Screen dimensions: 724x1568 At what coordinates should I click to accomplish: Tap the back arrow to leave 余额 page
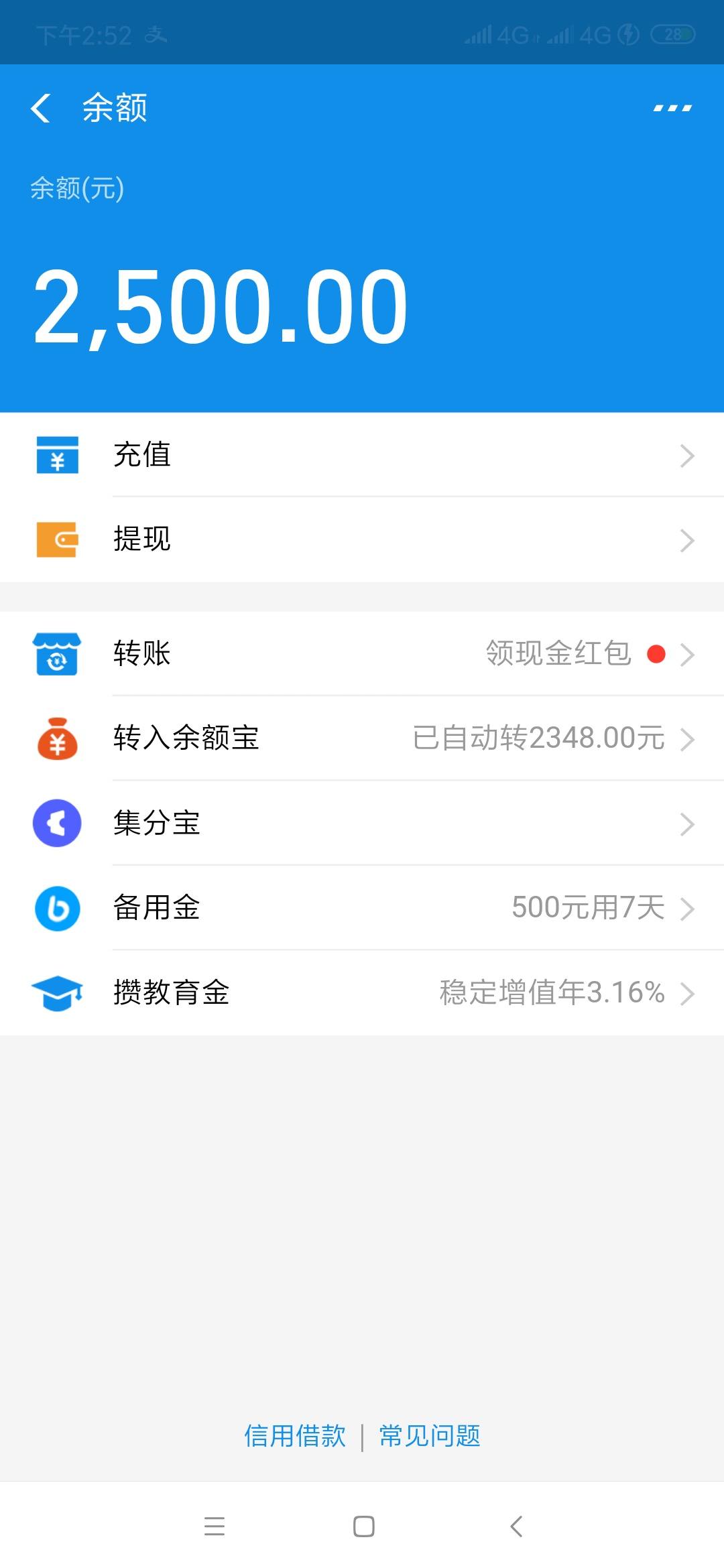click(40, 107)
